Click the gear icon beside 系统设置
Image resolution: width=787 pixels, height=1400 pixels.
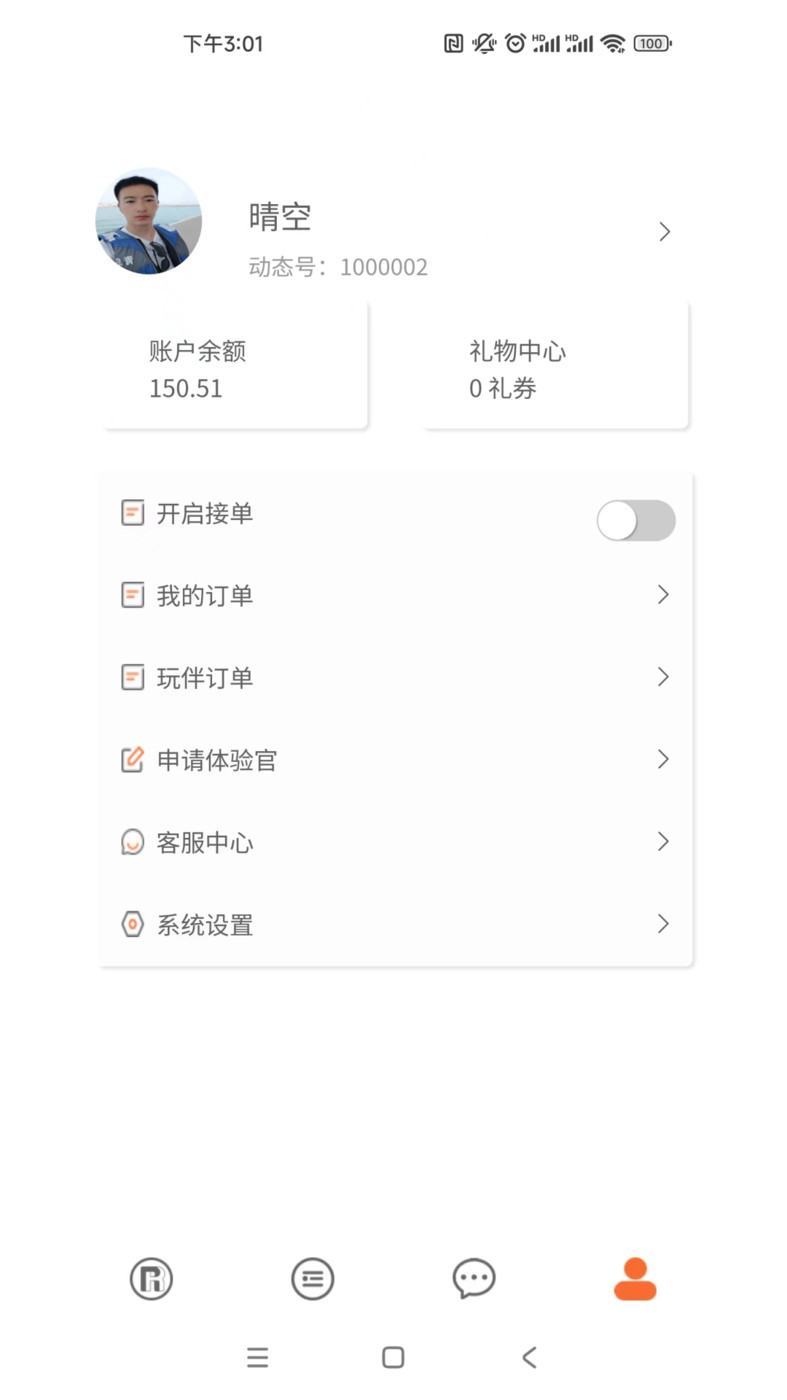[x=133, y=924]
